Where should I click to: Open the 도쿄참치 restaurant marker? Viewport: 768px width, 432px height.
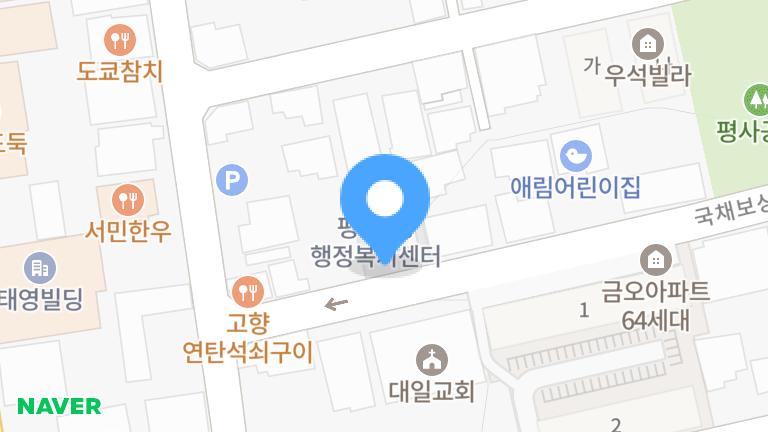pyautogui.click(x=120, y=41)
